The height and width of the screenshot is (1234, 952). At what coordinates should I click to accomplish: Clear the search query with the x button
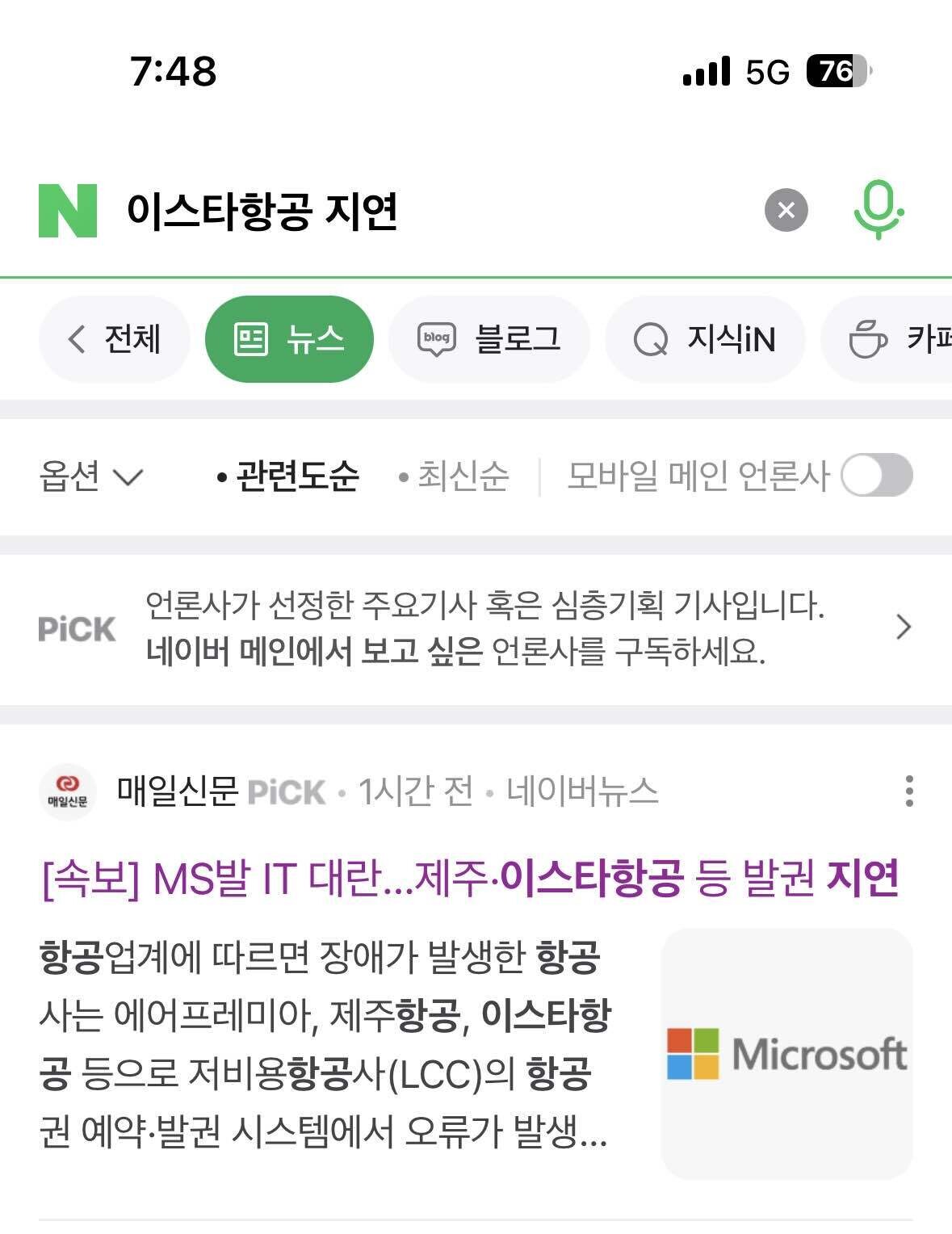click(785, 210)
